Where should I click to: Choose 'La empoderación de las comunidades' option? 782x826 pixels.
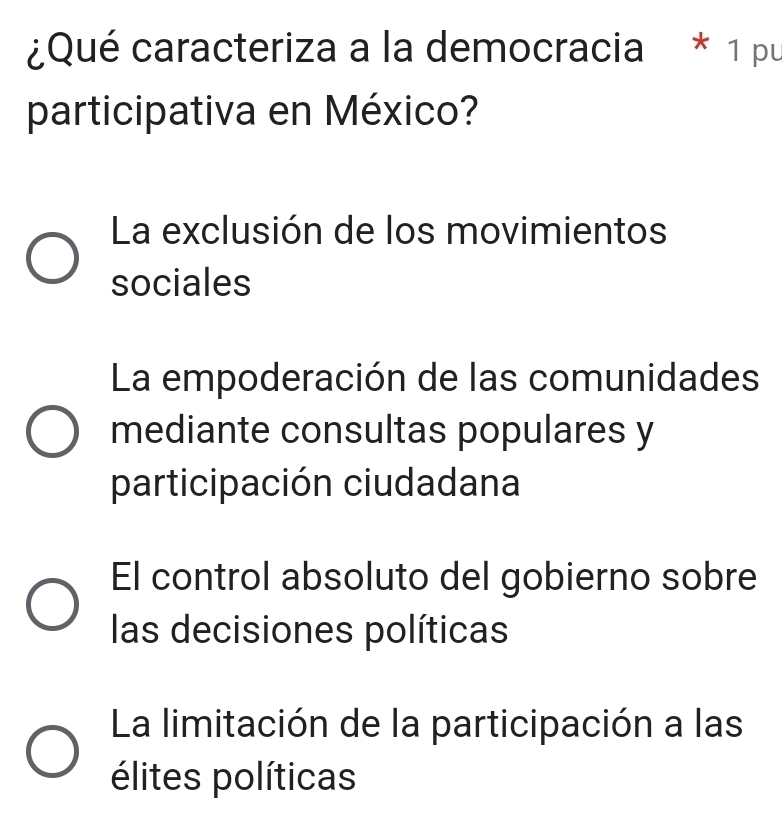(x=49, y=432)
